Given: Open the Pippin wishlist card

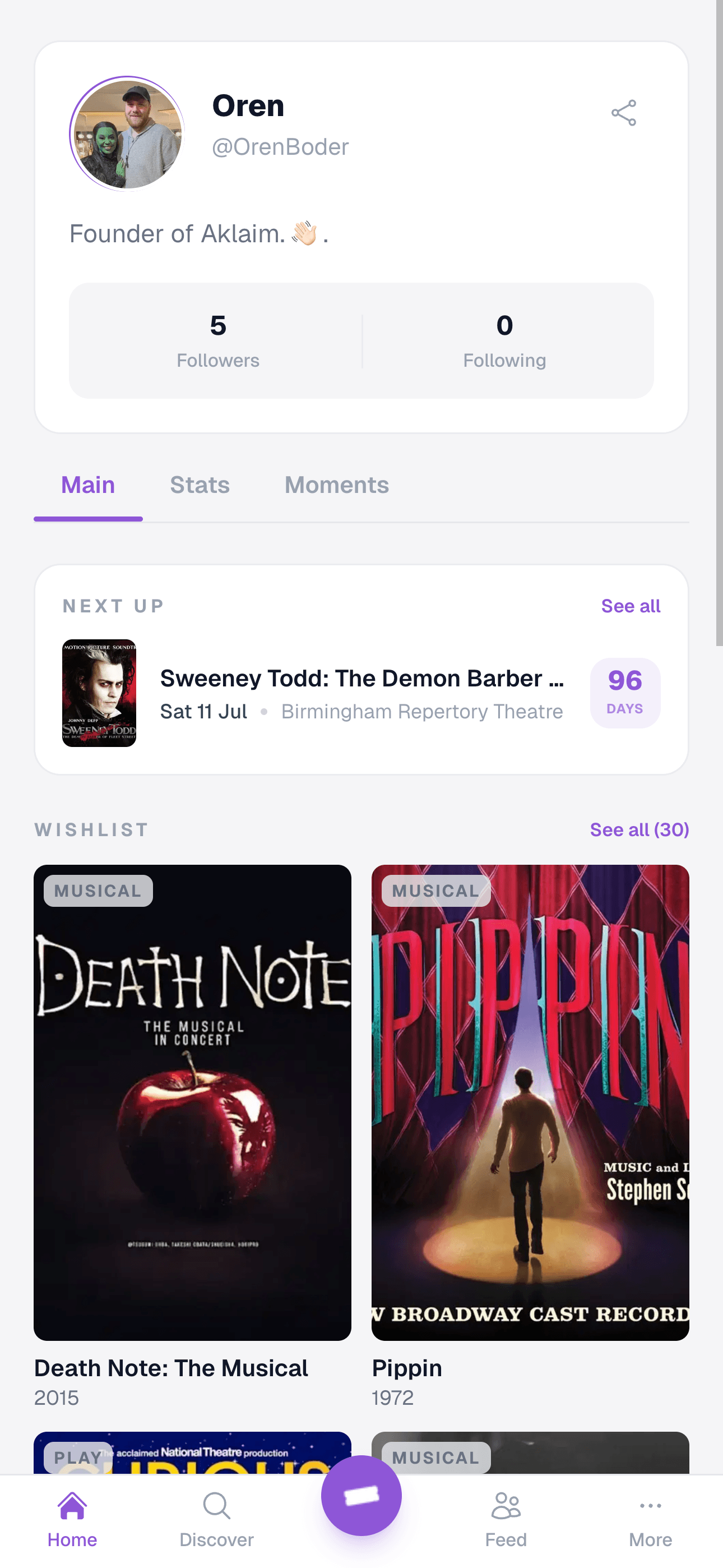Looking at the screenshot, I should 530,1102.
